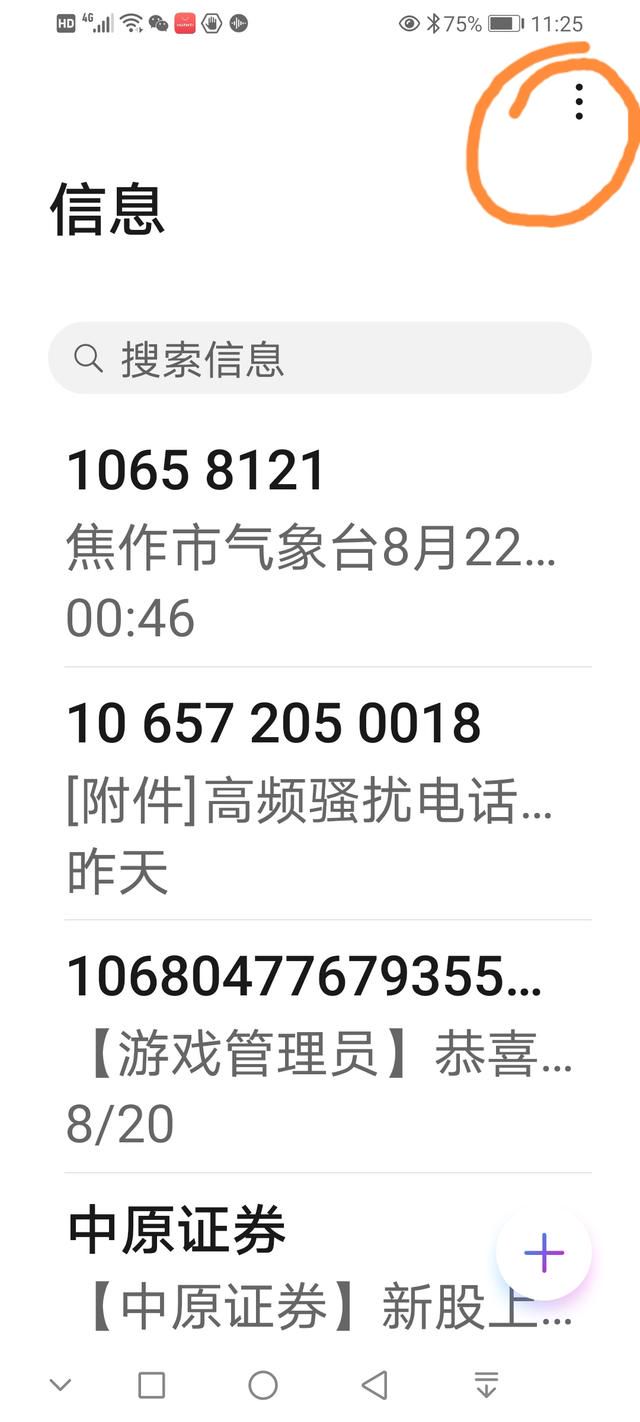640x1422 pixels.
Task: Pull down the notification panel using the arrow icon
Action: tap(486, 1385)
